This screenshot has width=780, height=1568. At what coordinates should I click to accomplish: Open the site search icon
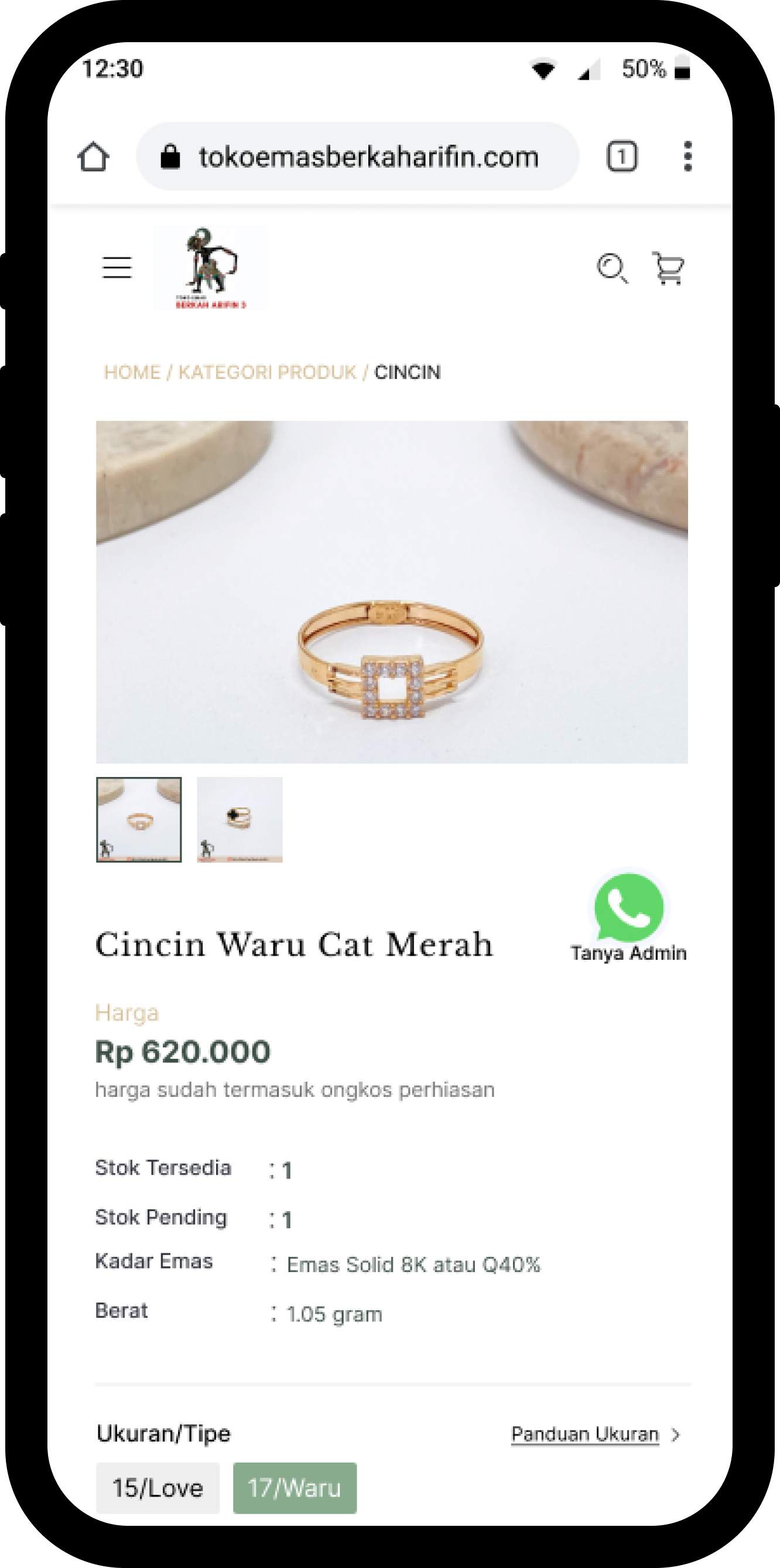coord(611,268)
